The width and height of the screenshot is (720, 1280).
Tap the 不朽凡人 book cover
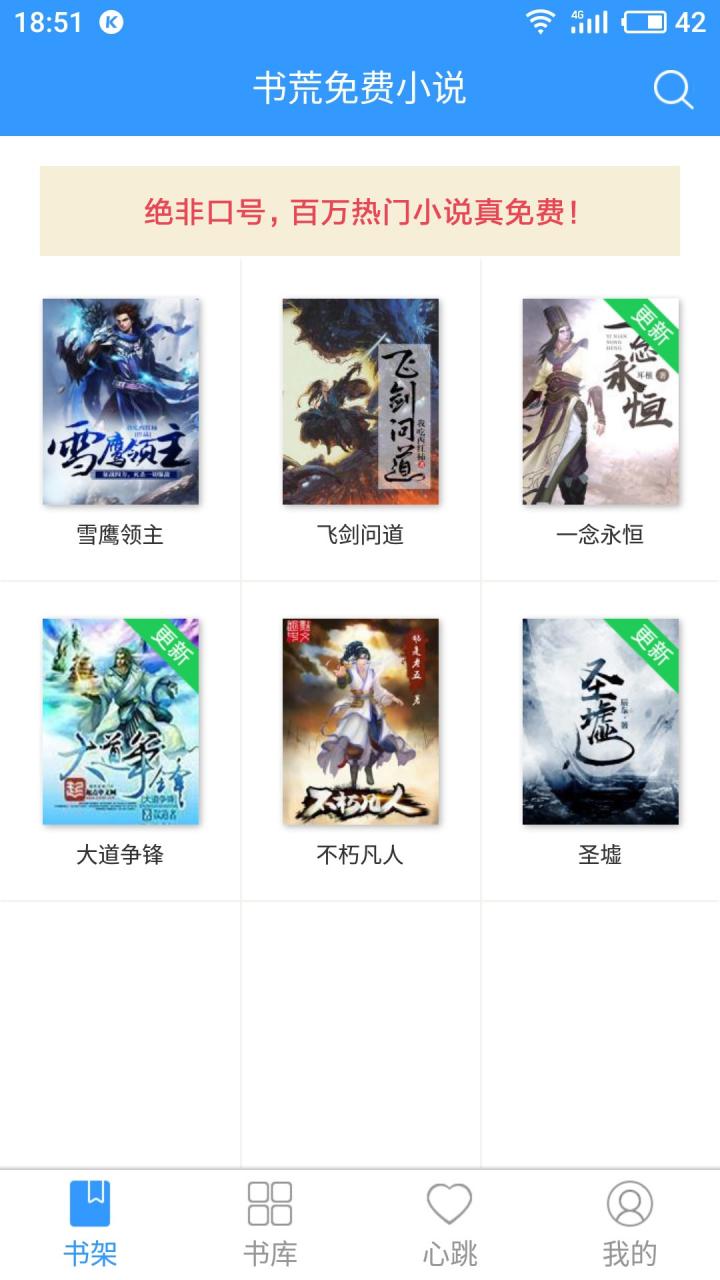(360, 722)
